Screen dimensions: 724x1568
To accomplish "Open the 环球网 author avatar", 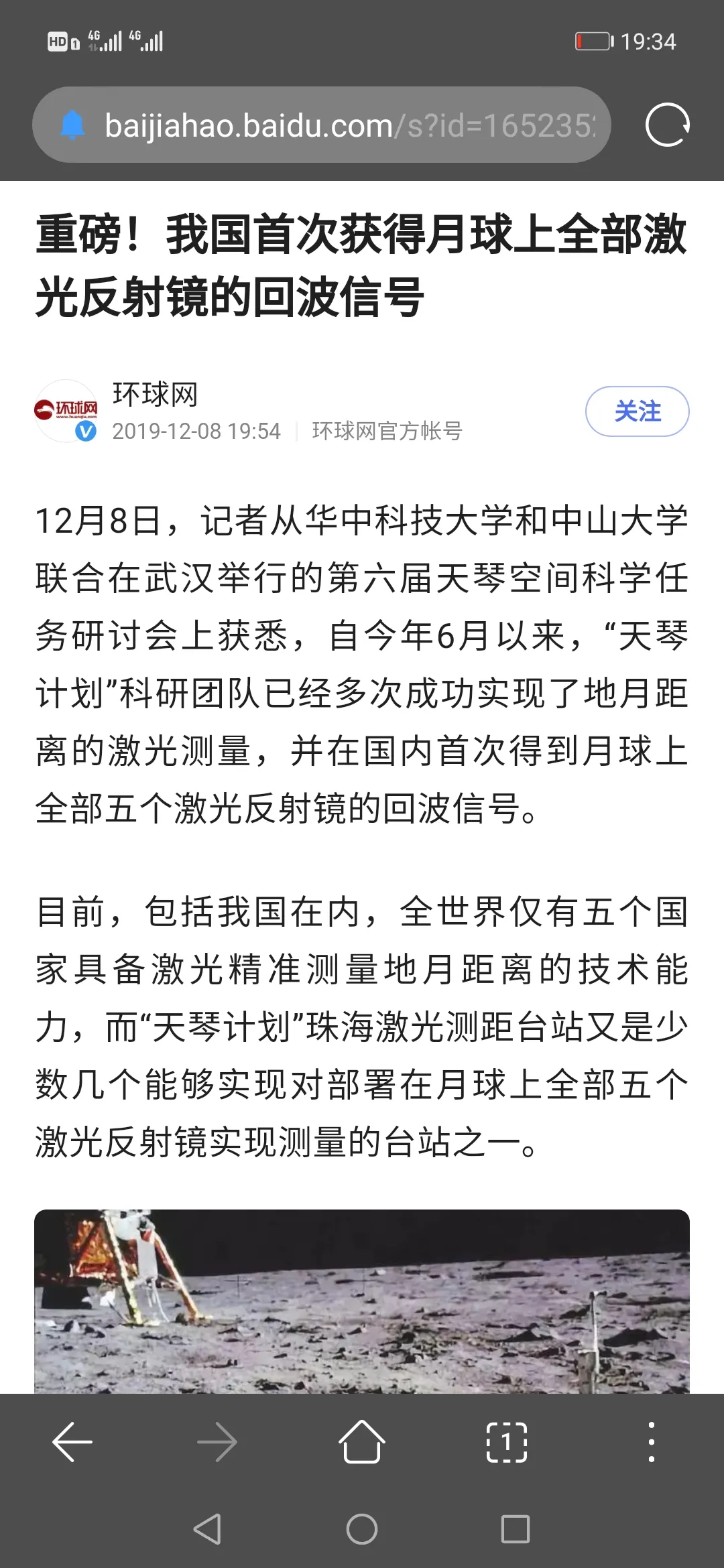I will [x=66, y=411].
